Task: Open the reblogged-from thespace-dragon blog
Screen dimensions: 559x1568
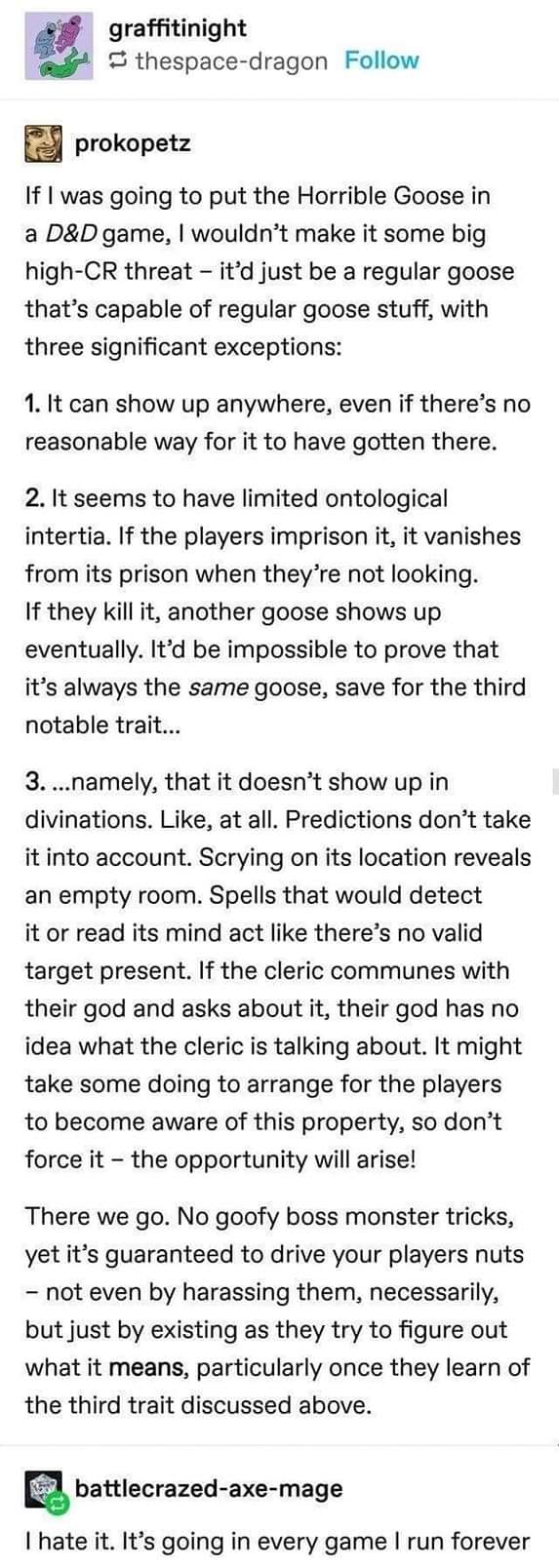Action: (231, 61)
